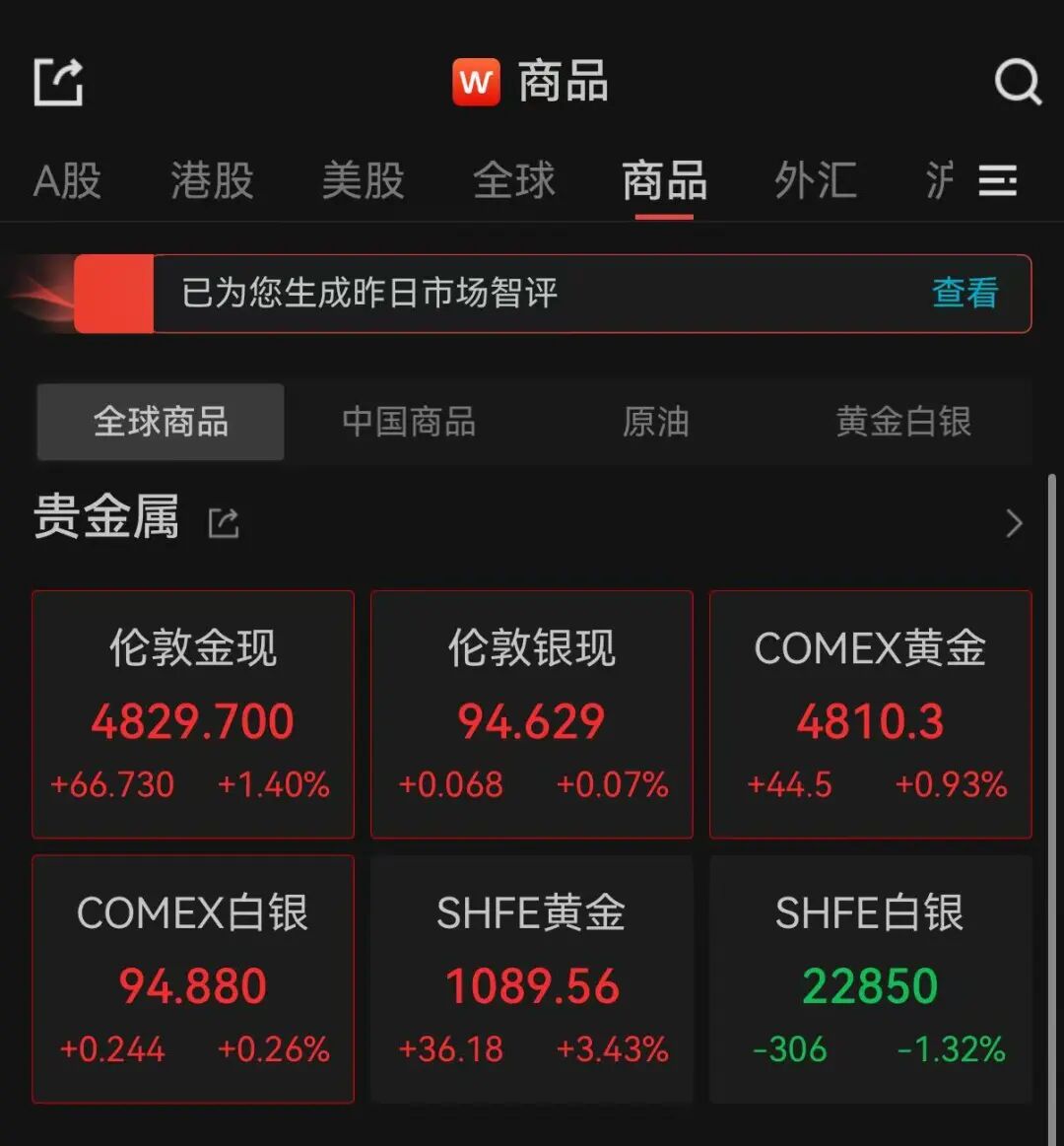Tap 查看 to view market review

[x=964, y=293]
